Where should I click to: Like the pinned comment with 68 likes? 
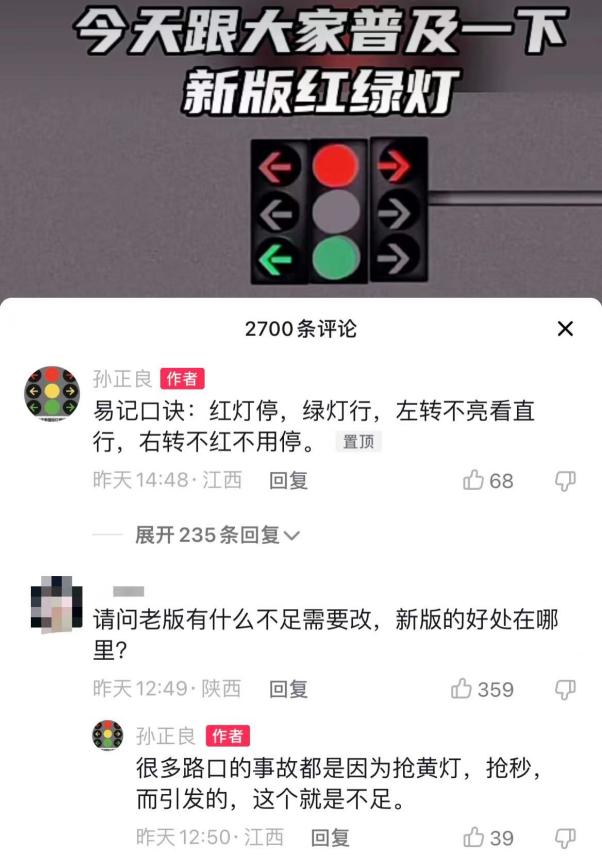pyautogui.click(x=474, y=481)
